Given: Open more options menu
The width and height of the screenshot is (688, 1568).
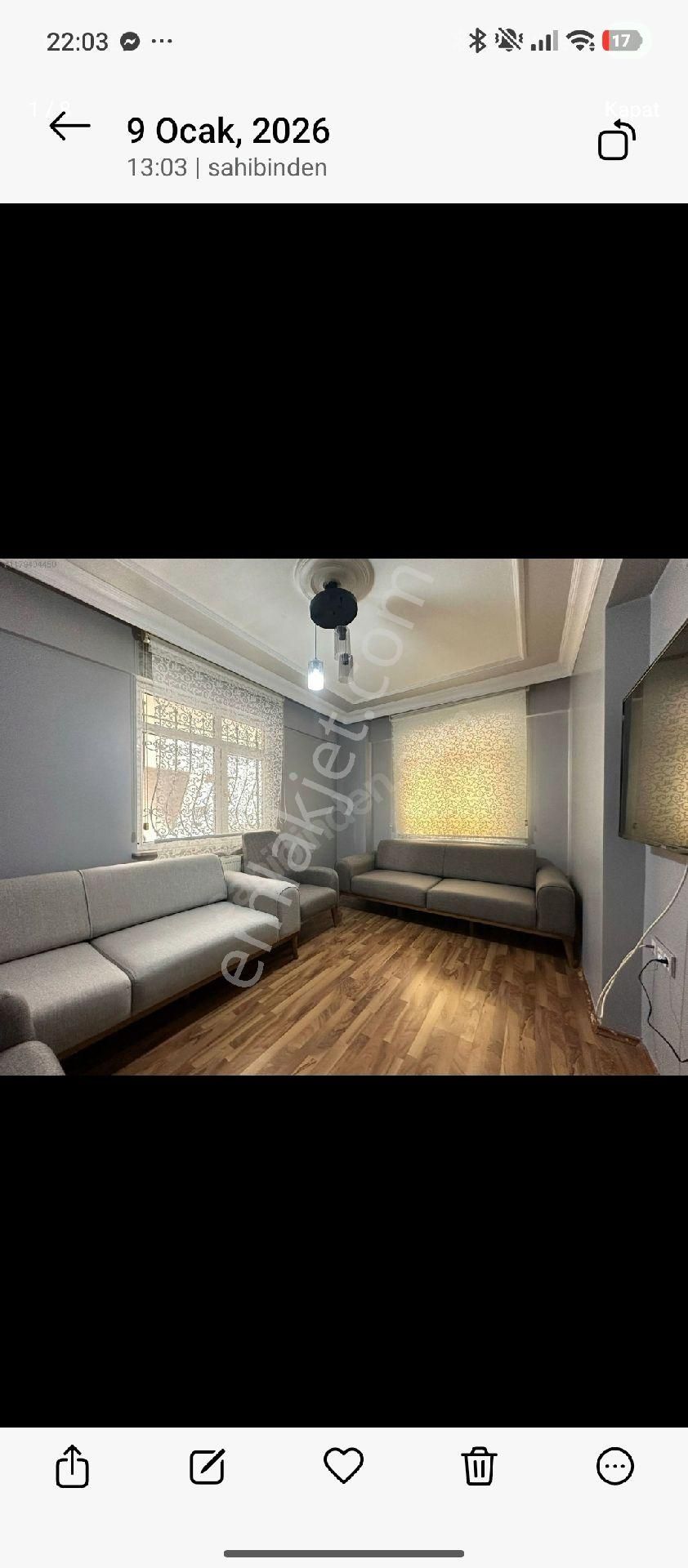Looking at the screenshot, I should 614,1466.
